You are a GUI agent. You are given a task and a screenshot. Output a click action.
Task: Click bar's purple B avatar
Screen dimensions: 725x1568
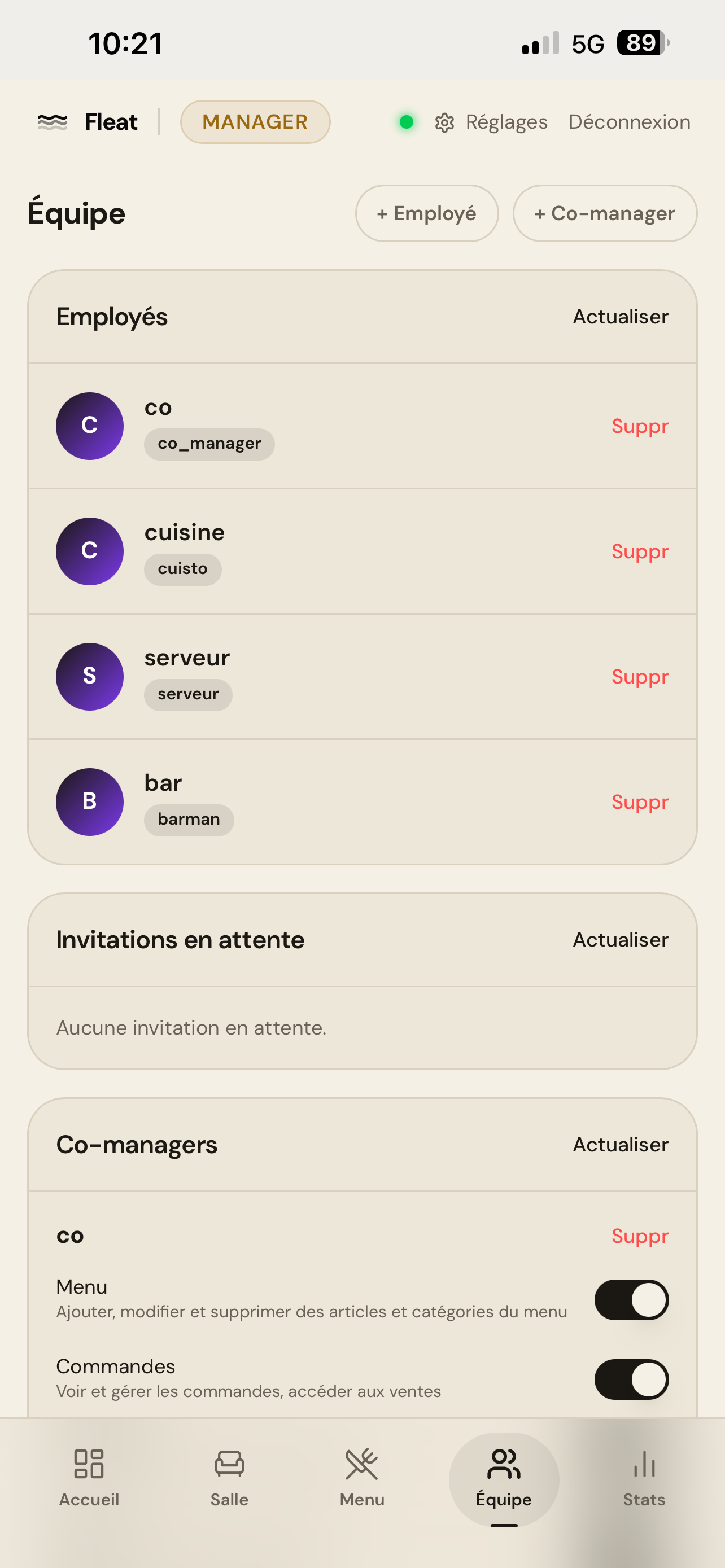click(x=89, y=801)
